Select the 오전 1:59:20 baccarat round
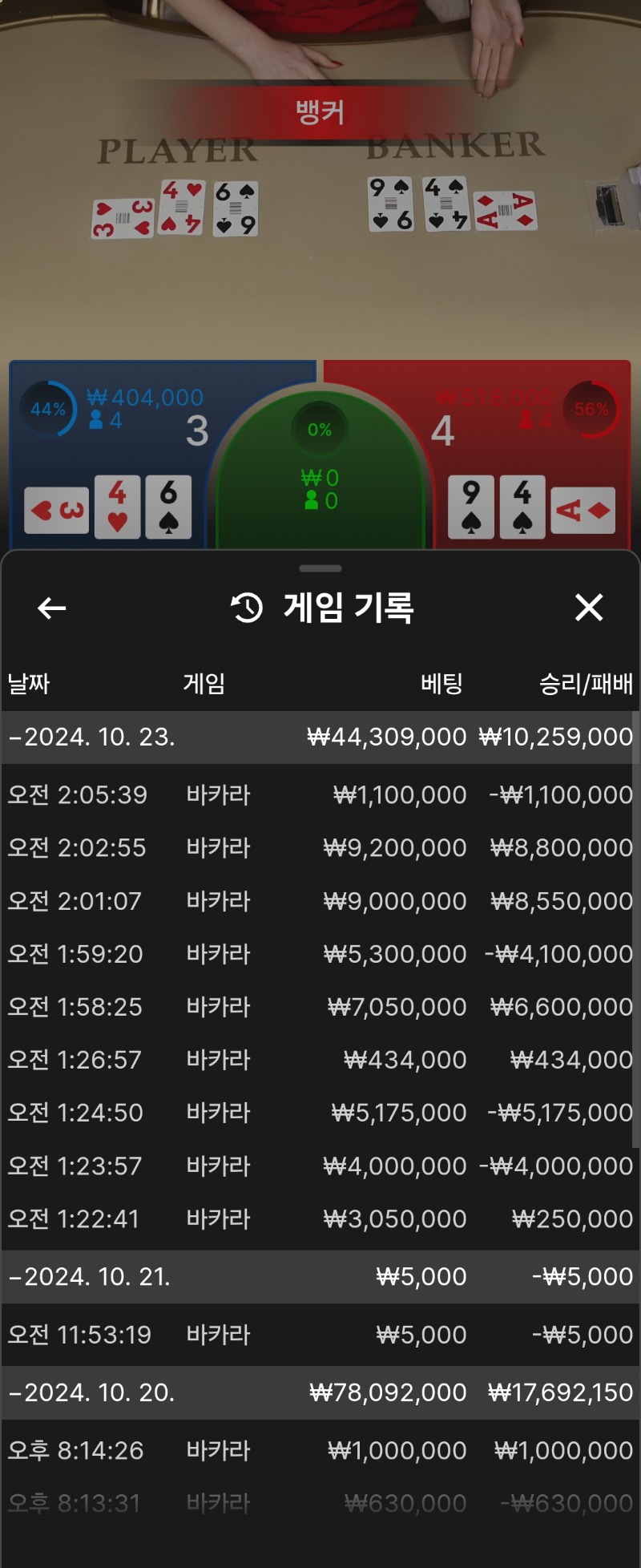Screen dimensions: 641x1568 tap(320, 954)
